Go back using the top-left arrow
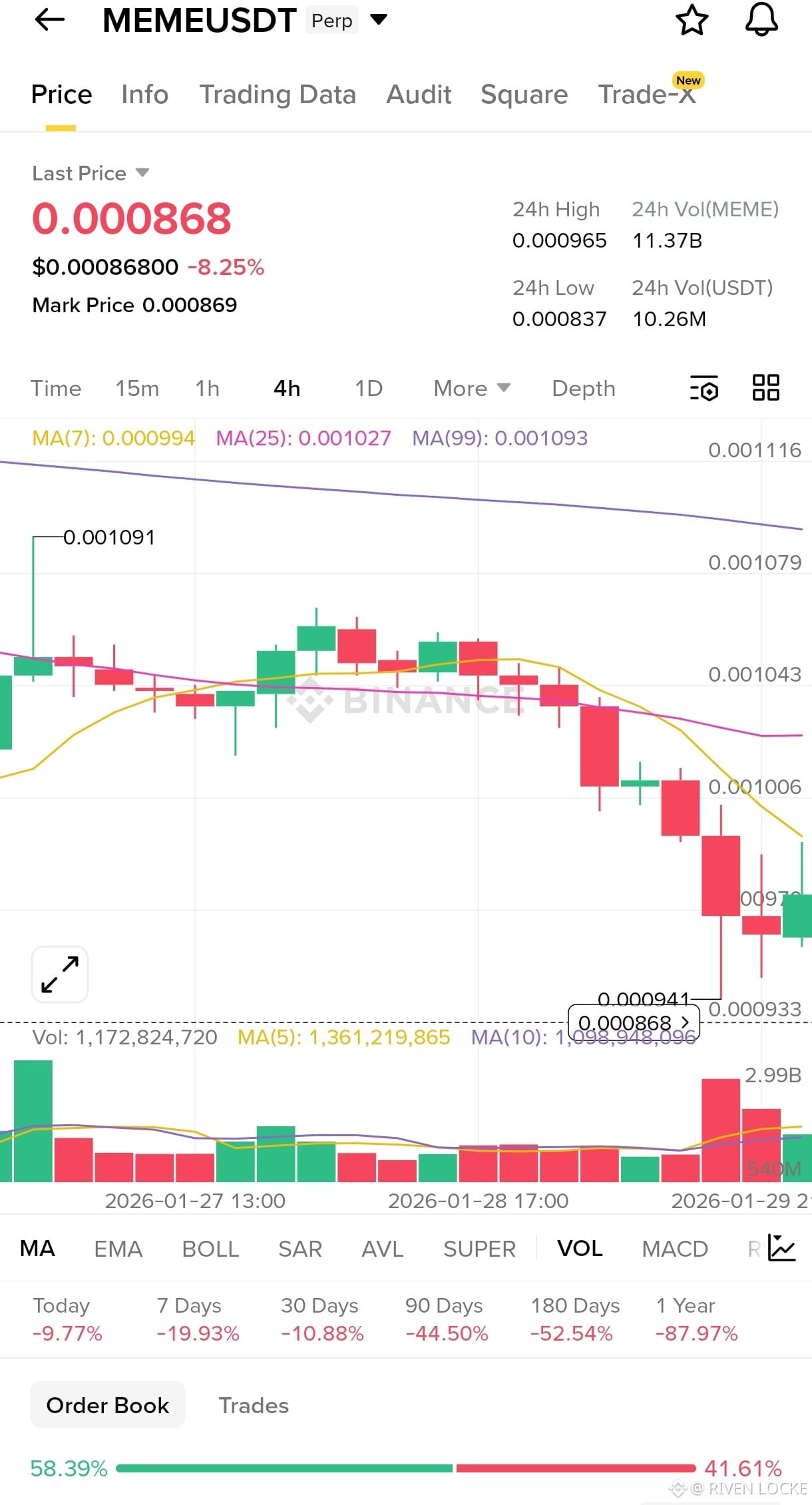The height and width of the screenshot is (1505, 812). tap(50, 20)
